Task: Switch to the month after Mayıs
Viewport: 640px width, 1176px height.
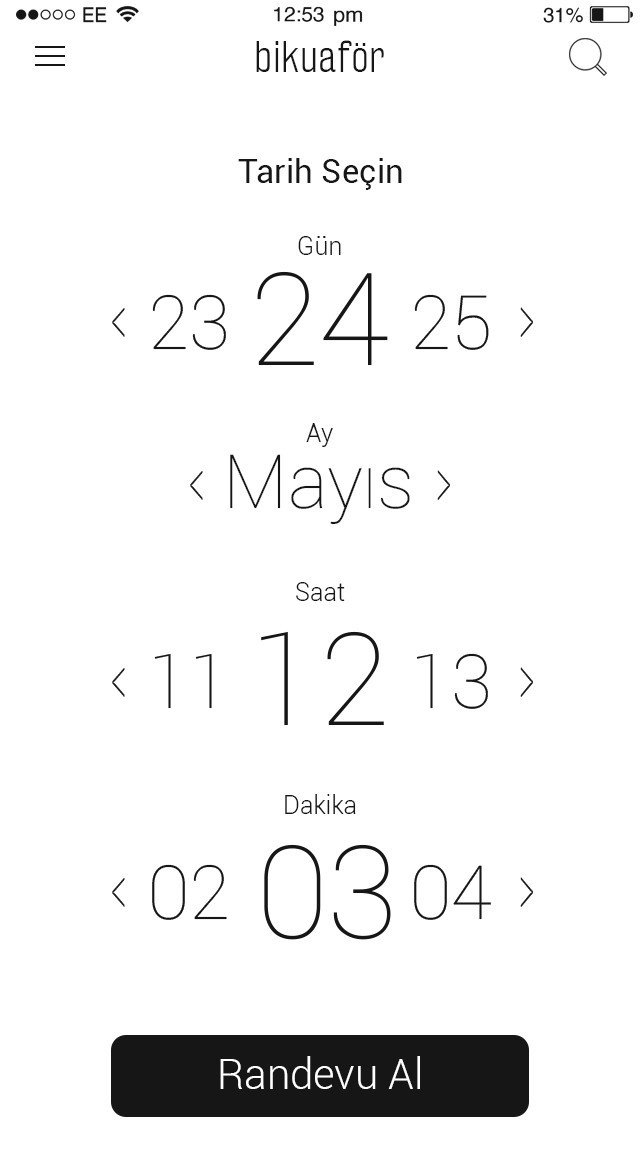Action: (x=443, y=485)
